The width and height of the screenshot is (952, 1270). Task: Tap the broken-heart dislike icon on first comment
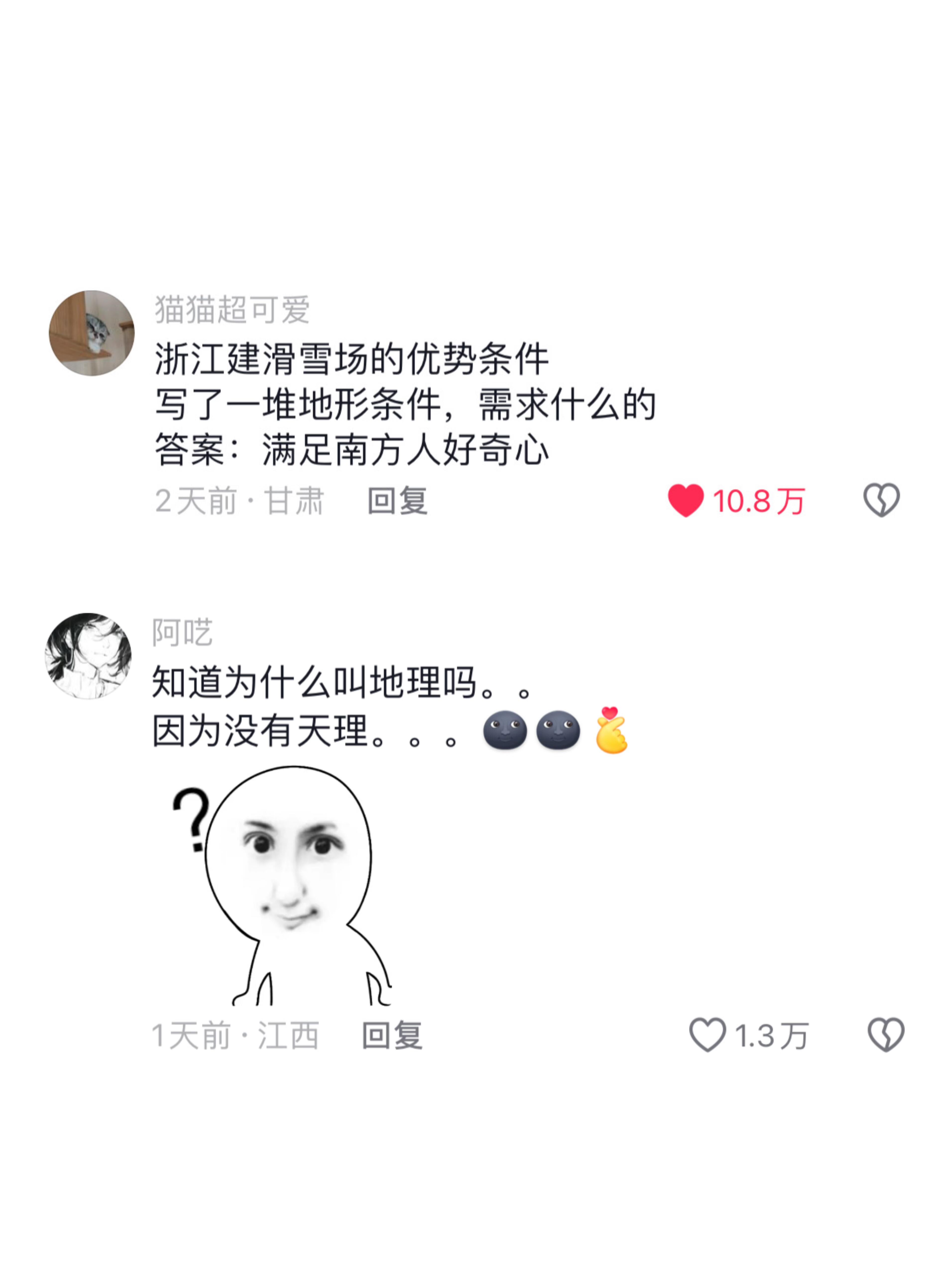pyautogui.click(x=883, y=500)
